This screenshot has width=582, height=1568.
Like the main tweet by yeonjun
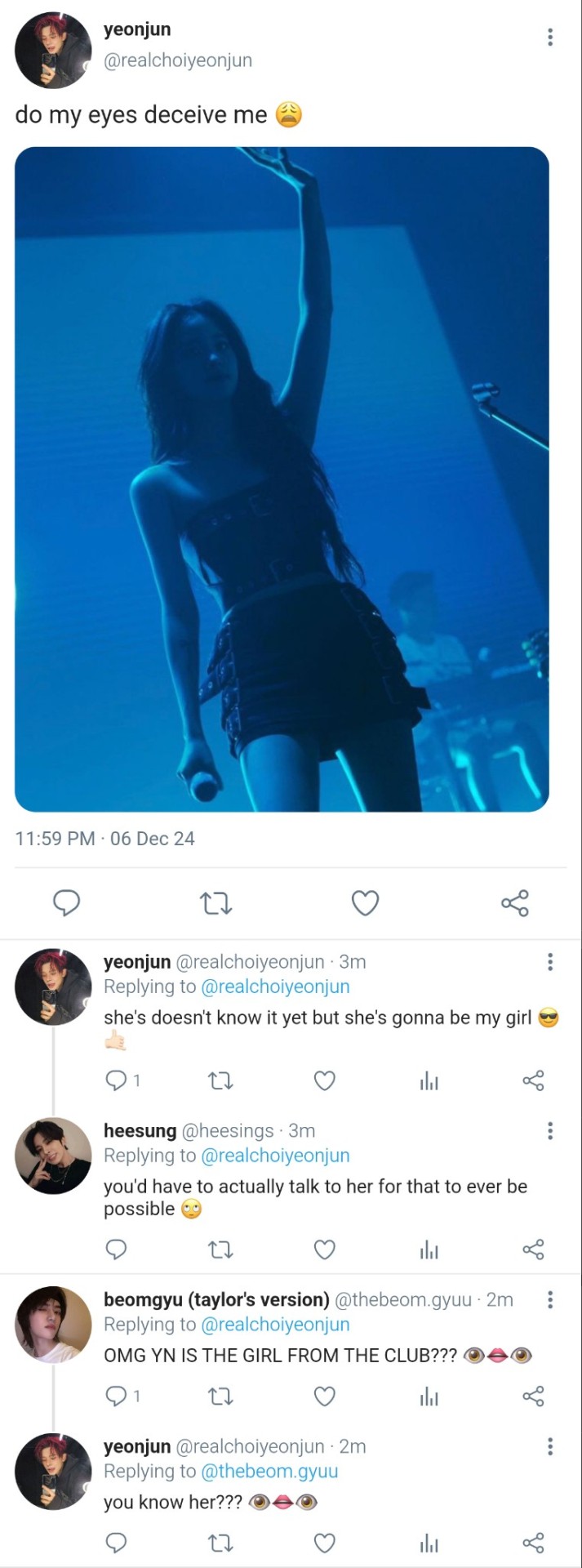(365, 902)
